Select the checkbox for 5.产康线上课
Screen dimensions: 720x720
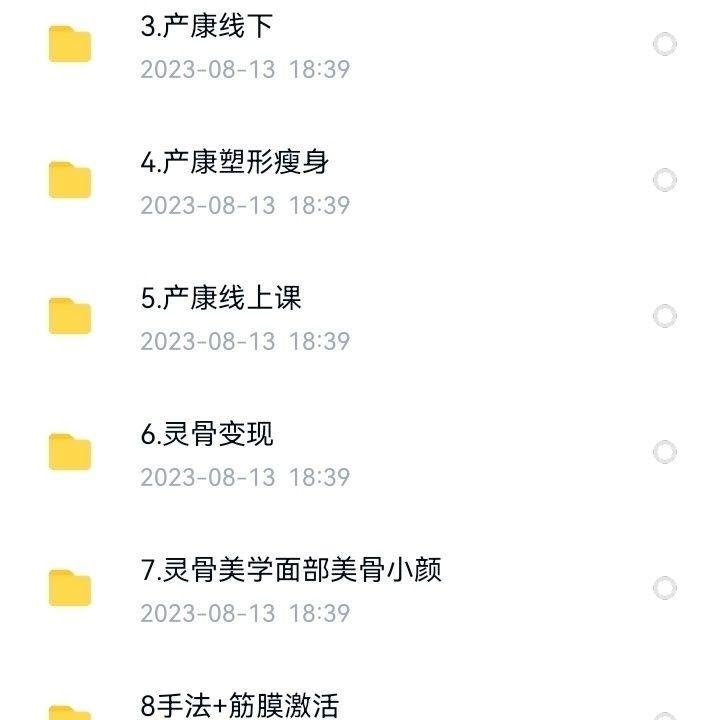pyautogui.click(x=664, y=316)
